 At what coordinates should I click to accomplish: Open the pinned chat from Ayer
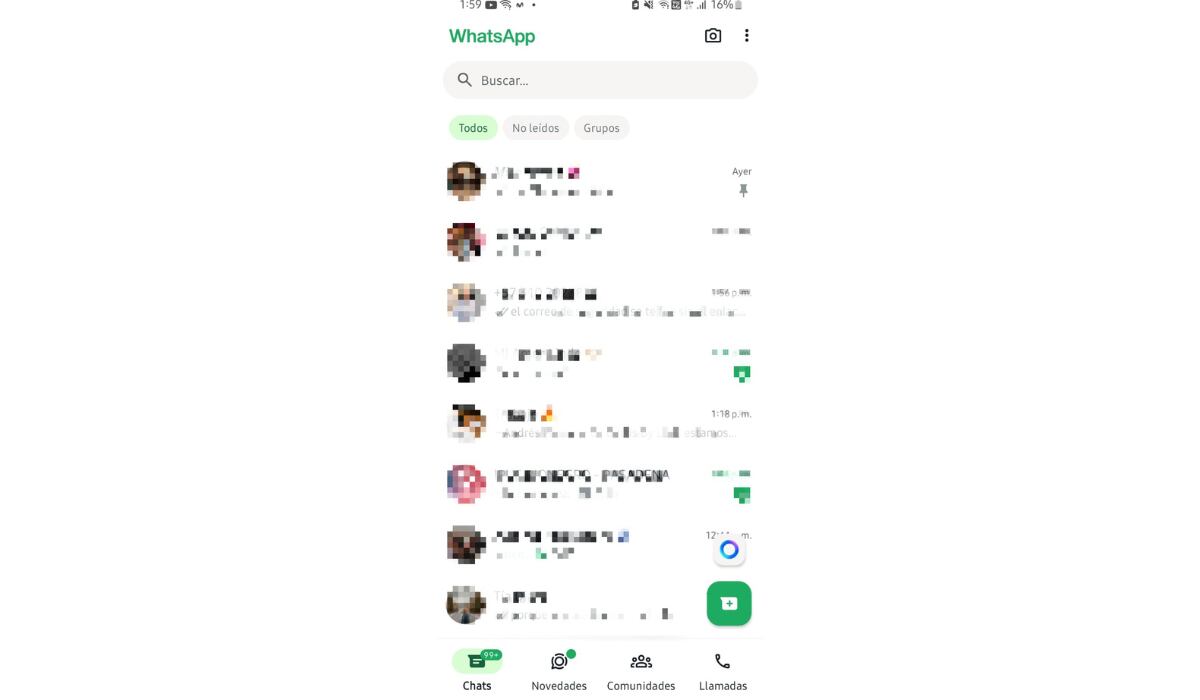(x=600, y=181)
